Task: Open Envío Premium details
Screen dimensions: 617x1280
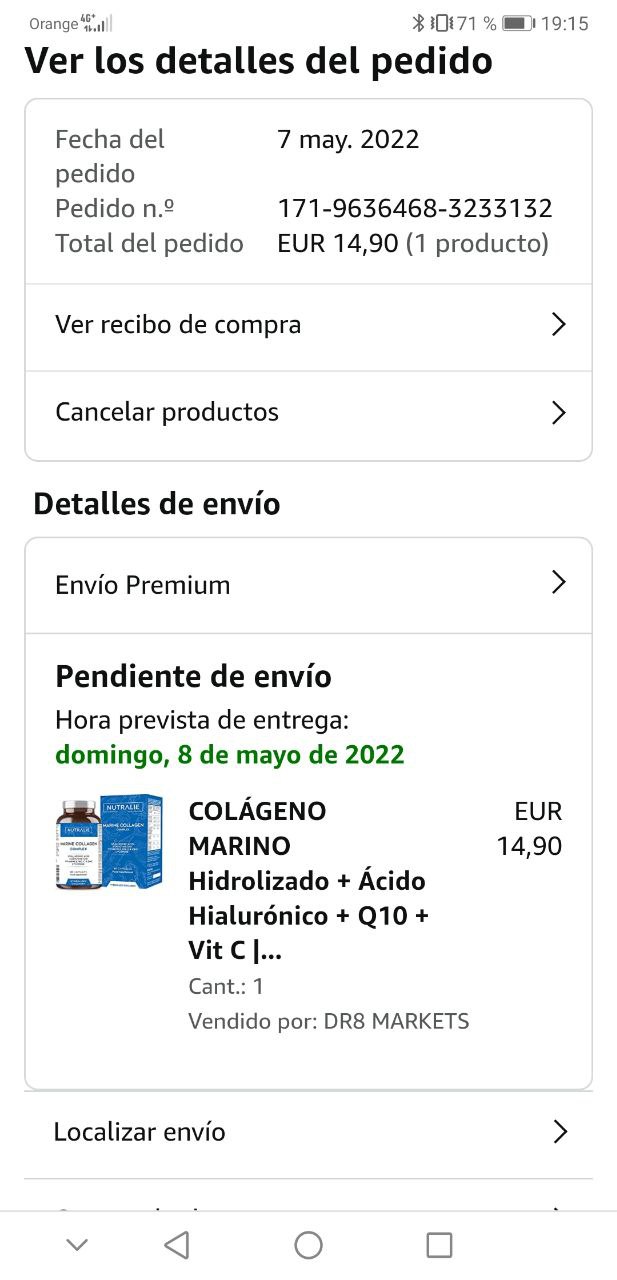Action: pyautogui.click(x=308, y=585)
